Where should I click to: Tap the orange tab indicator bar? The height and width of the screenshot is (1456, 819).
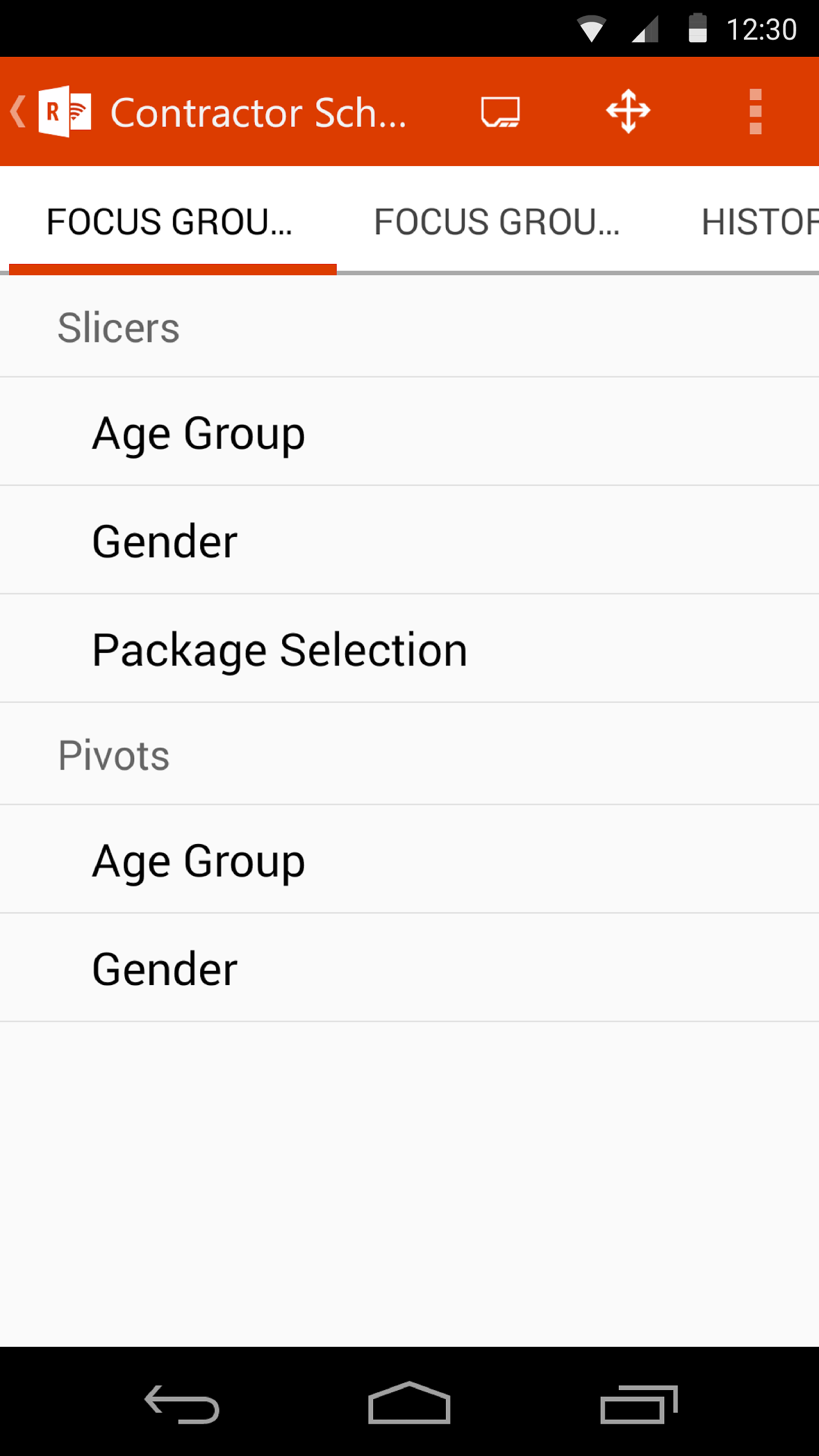(x=171, y=268)
